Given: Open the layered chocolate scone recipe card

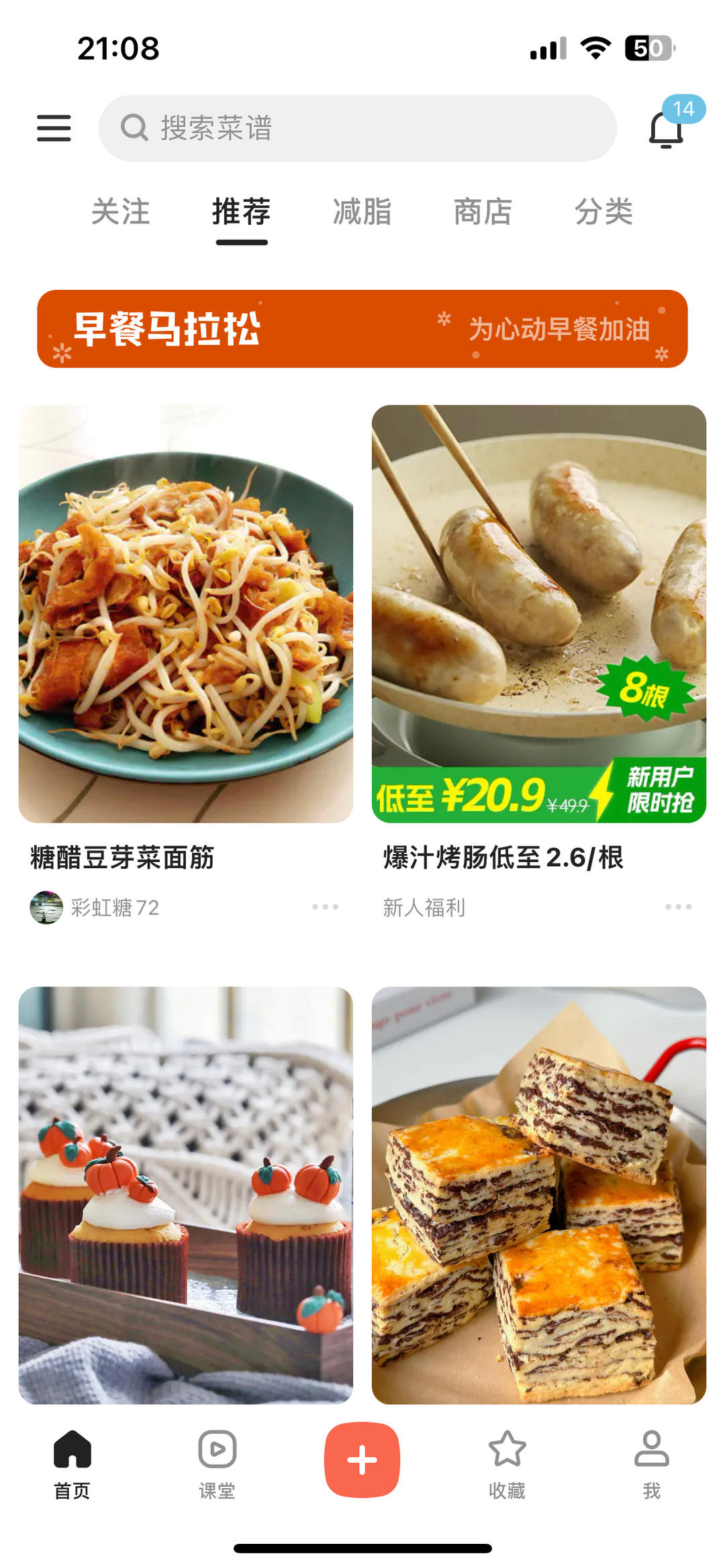Looking at the screenshot, I should 539,1194.
